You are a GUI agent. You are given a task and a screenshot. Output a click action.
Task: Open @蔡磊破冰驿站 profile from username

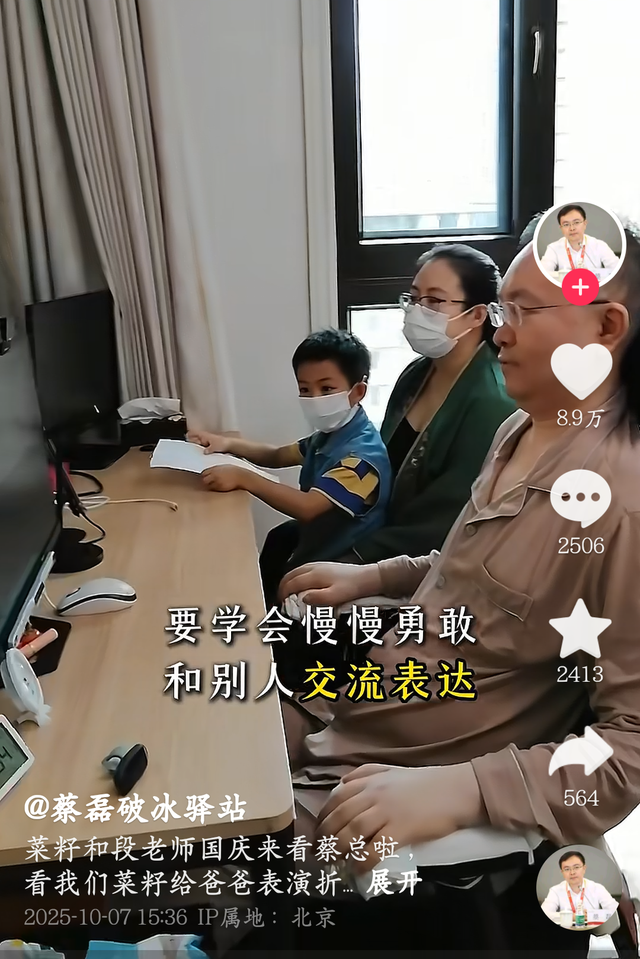coord(135,807)
